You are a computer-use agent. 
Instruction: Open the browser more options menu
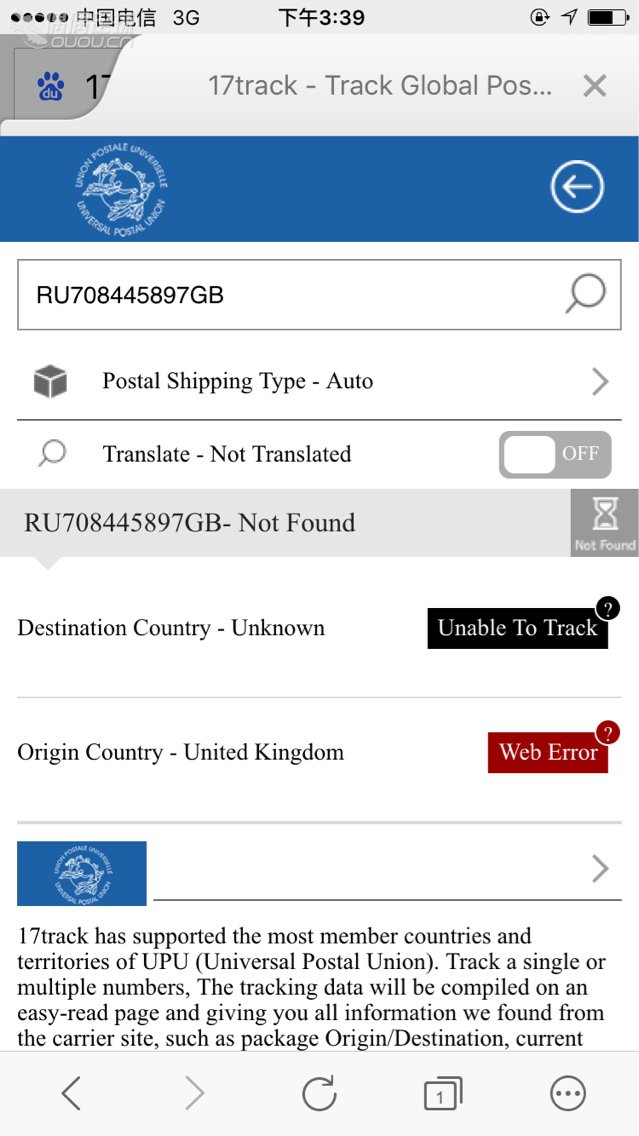pos(567,1093)
